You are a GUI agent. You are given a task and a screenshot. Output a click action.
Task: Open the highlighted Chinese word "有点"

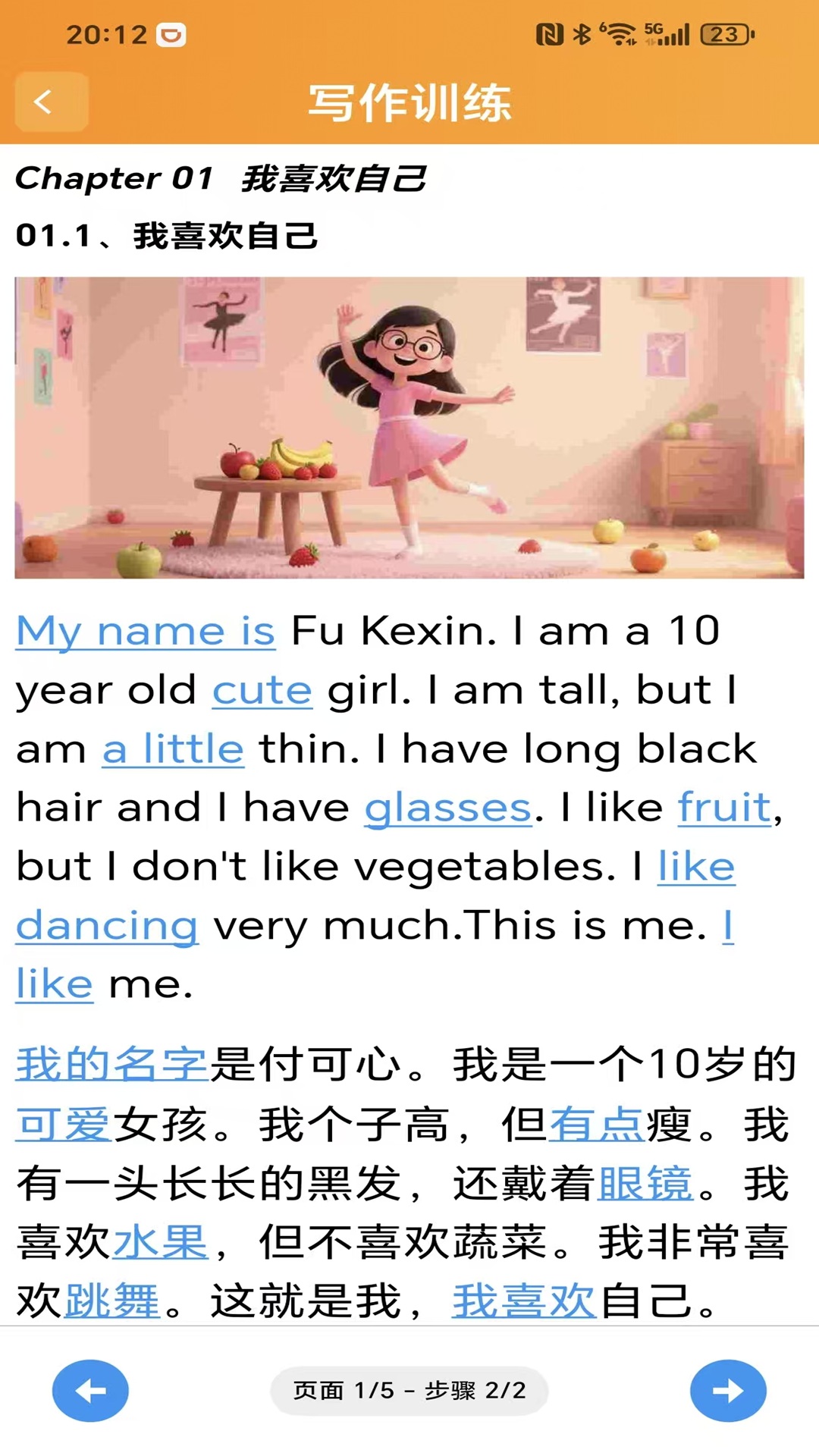point(598,1124)
